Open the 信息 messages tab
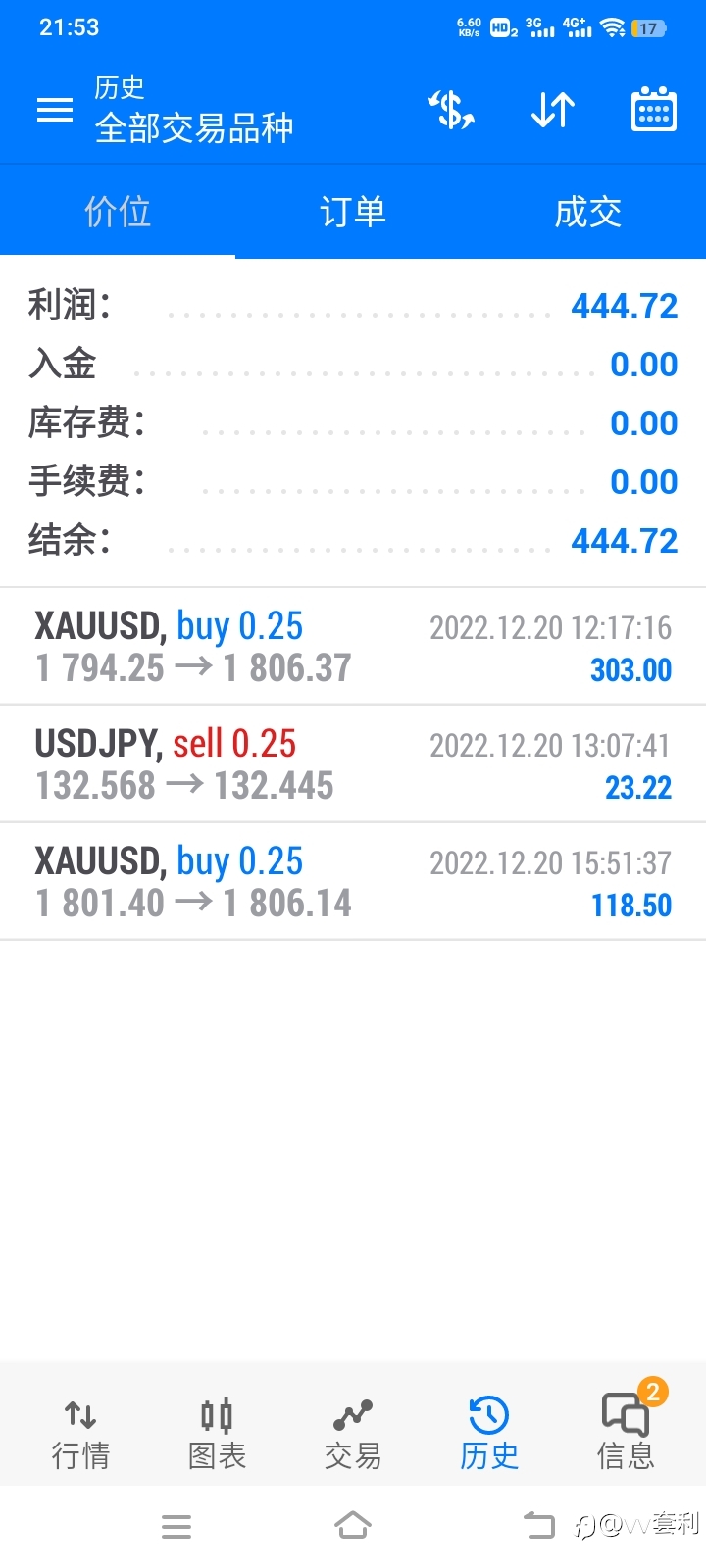706x1568 pixels. point(626,1435)
